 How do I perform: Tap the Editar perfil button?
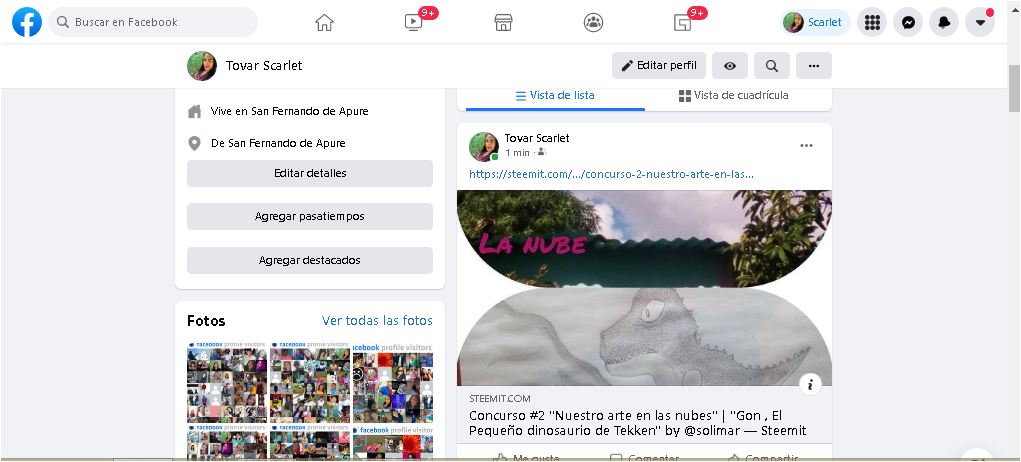[659, 66]
